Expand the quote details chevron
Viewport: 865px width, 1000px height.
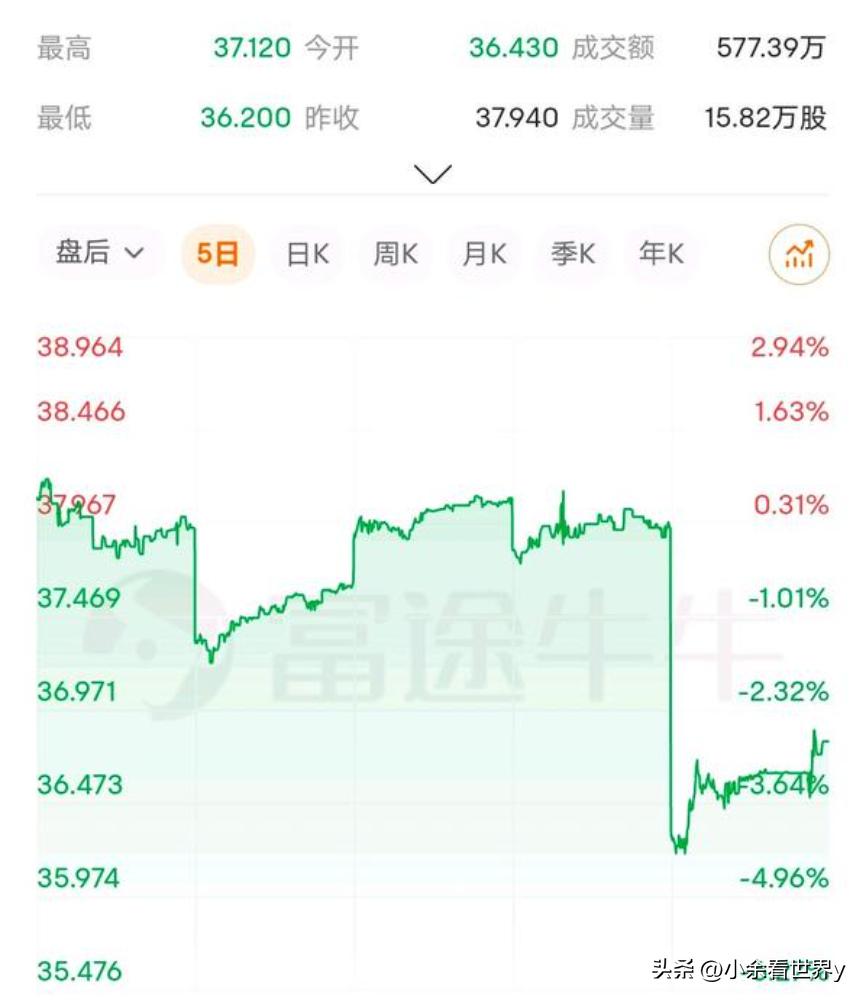[x=433, y=174]
